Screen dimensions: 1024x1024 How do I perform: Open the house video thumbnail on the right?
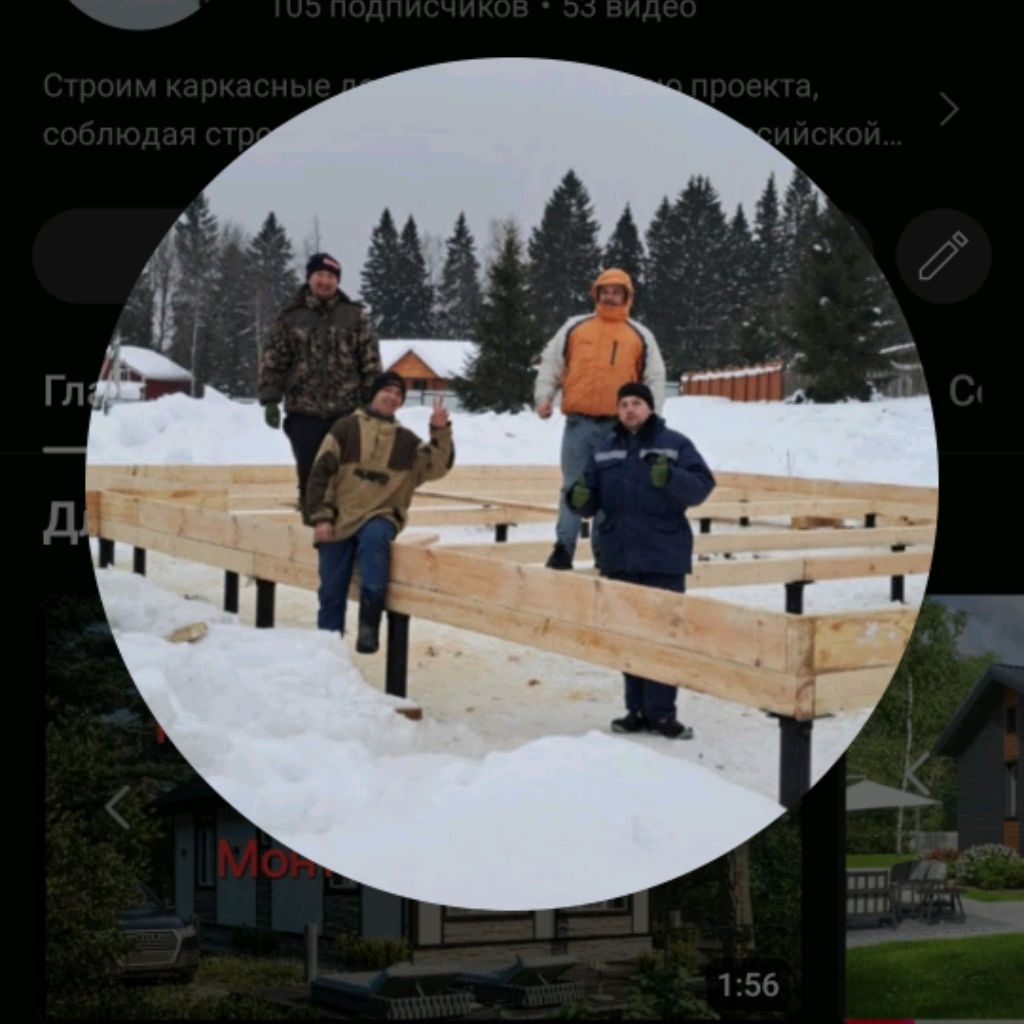tap(940, 800)
